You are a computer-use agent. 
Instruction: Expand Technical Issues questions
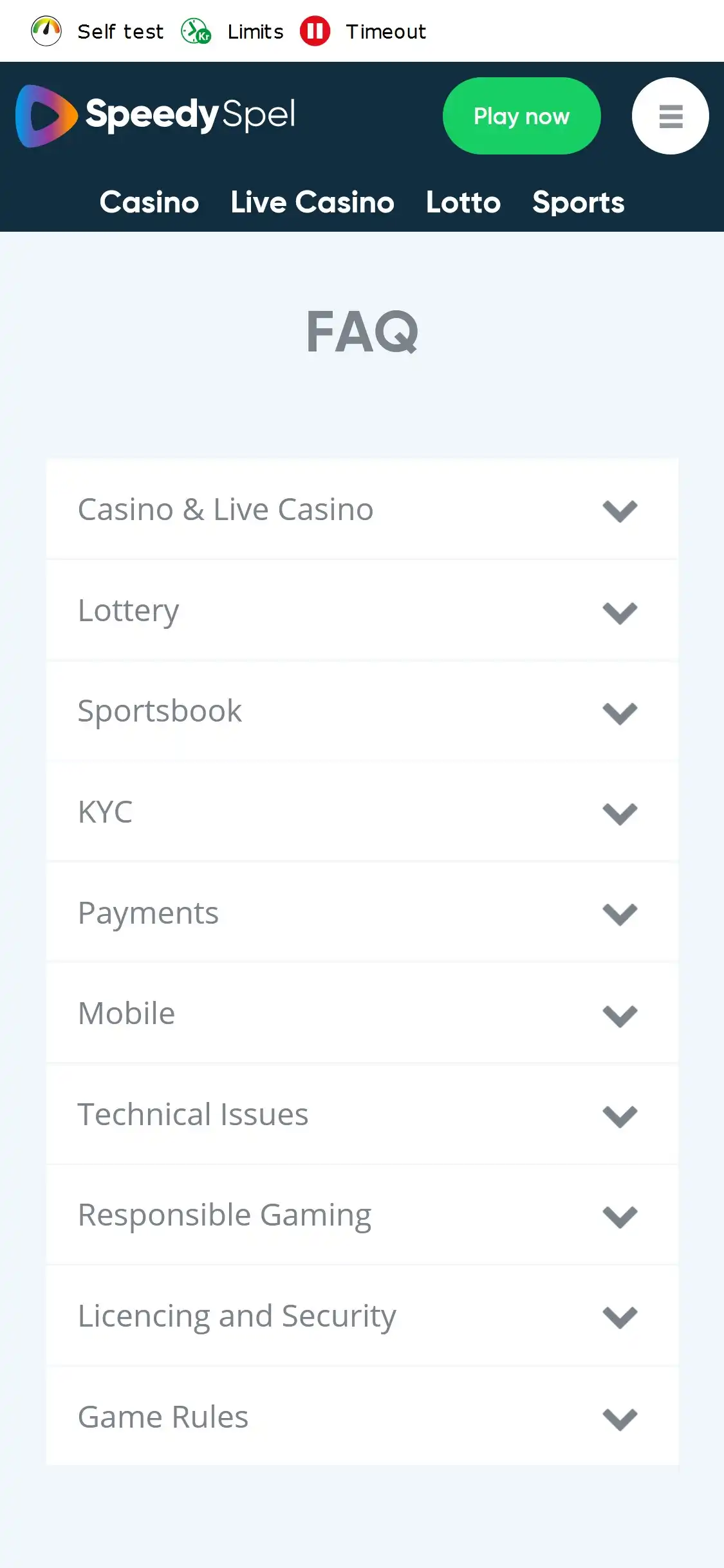click(362, 1115)
